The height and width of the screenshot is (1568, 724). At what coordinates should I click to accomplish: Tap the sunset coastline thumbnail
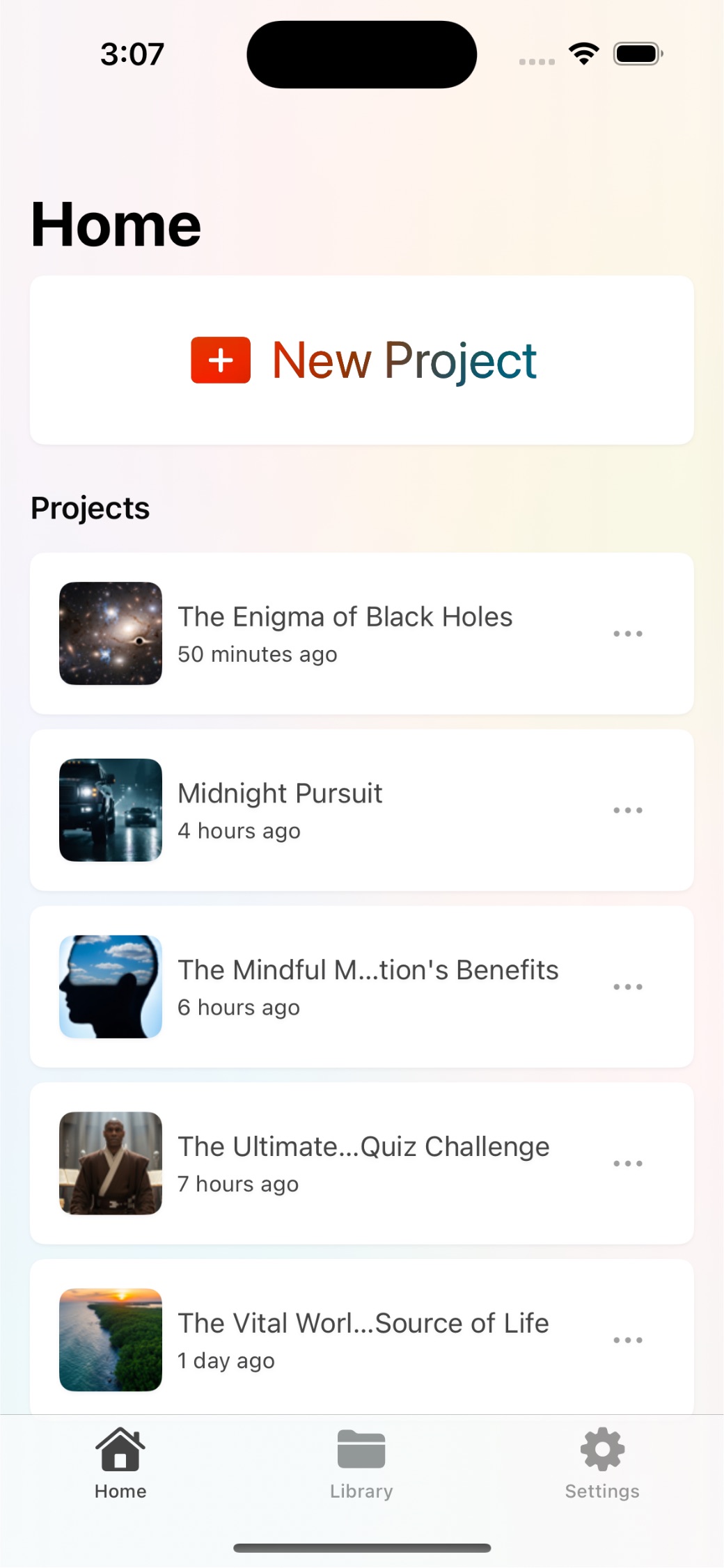tap(110, 1340)
